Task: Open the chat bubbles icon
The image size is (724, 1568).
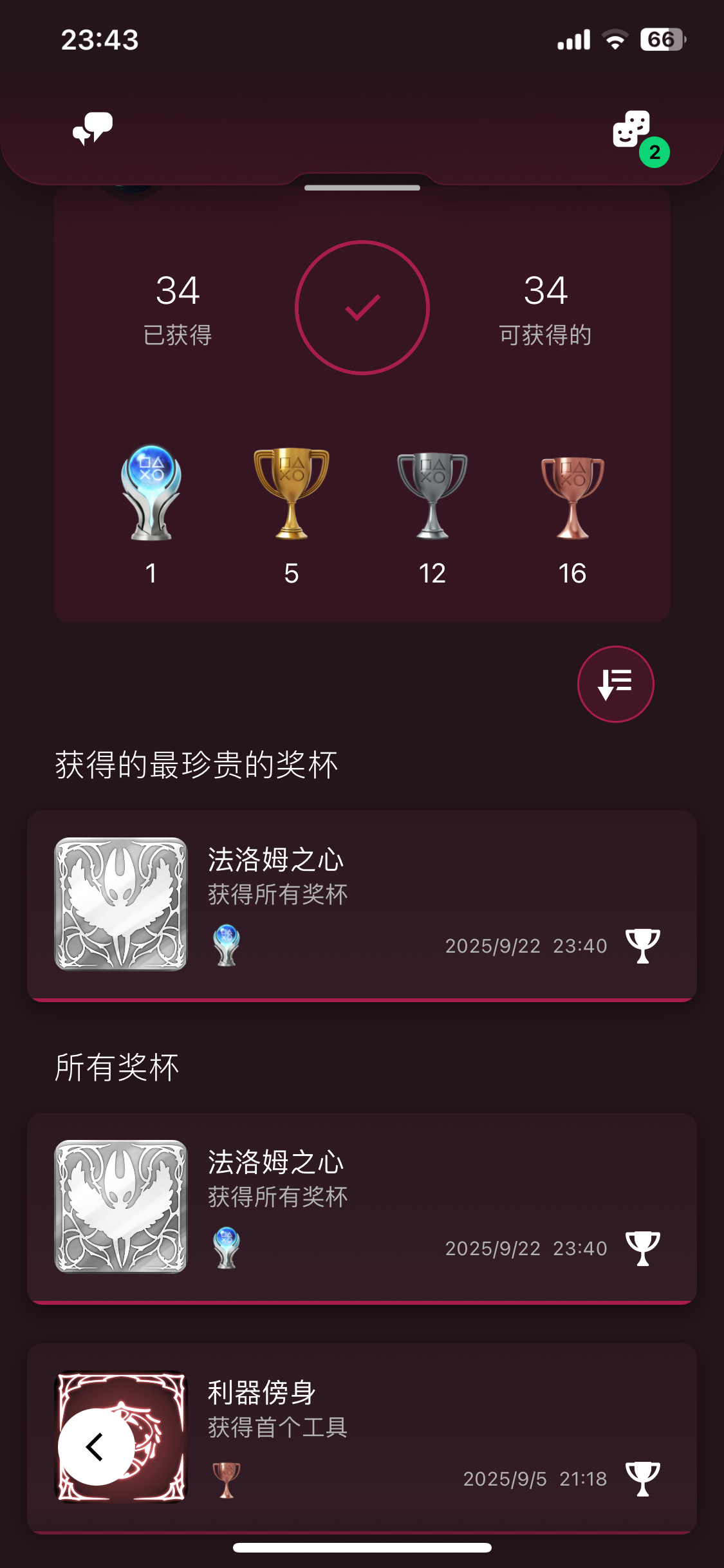Action: [93, 129]
